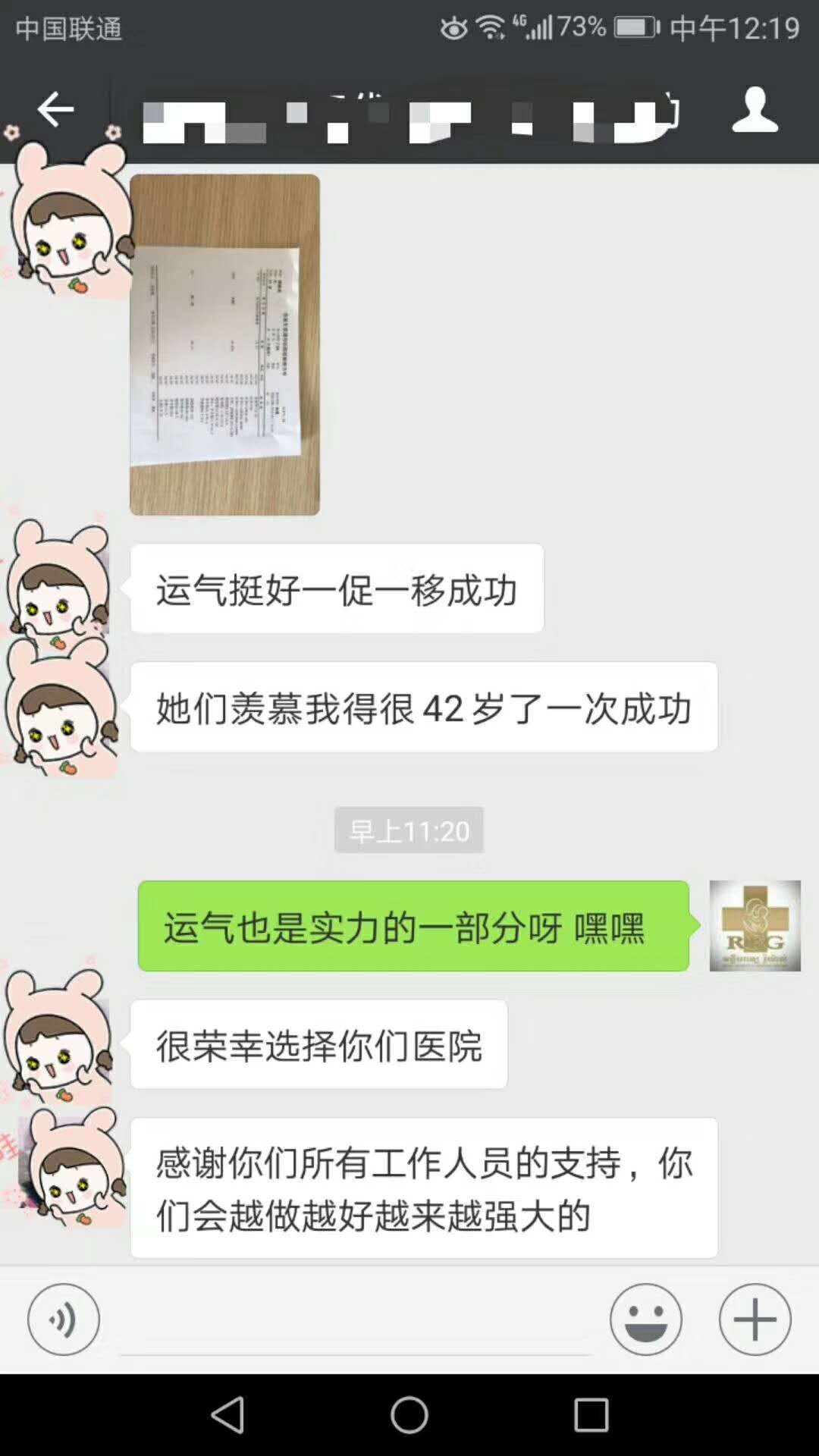The width and height of the screenshot is (819, 1456).
Task: Open the plus attachment menu
Action: [x=755, y=1320]
